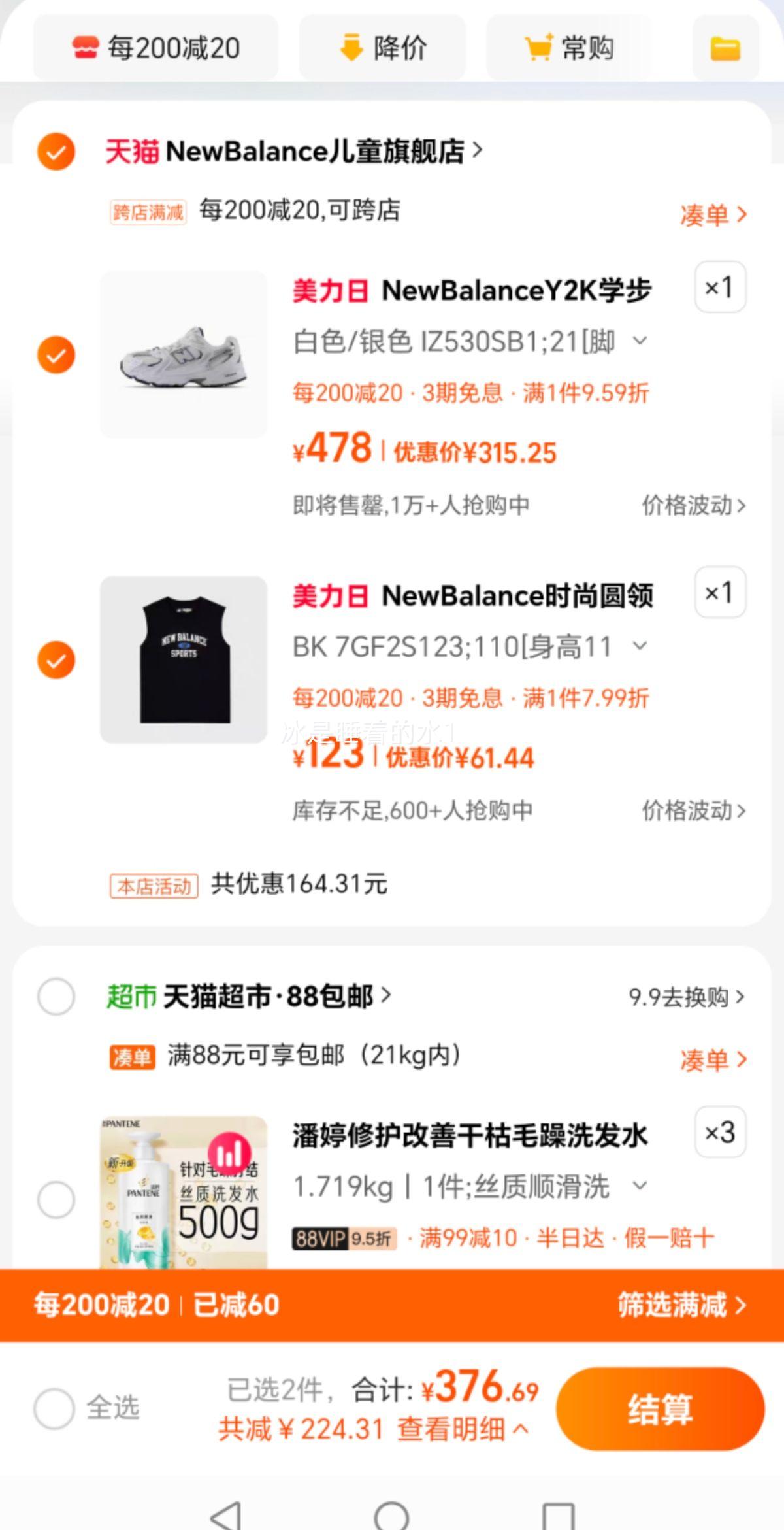Tap the 跨店满减 promotion tag
The height and width of the screenshot is (1530, 784).
tap(148, 210)
